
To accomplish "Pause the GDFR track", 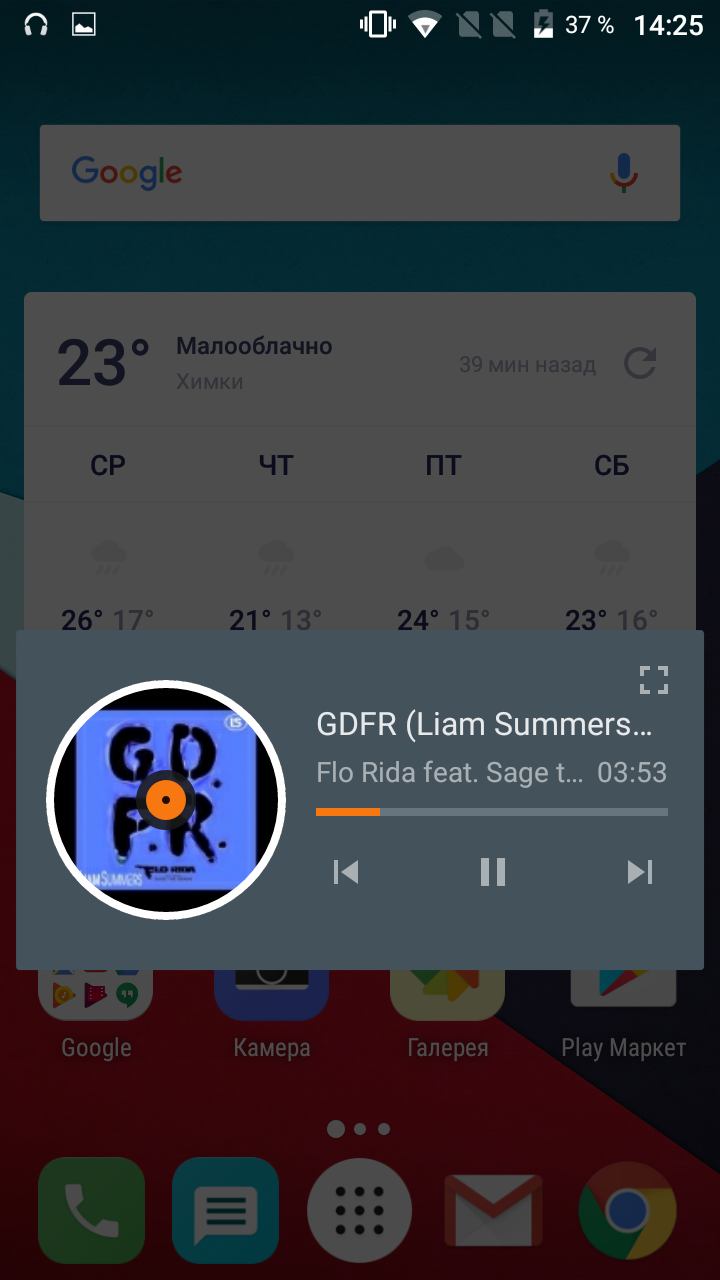I will pyautogui.click(x=492, y=872).
